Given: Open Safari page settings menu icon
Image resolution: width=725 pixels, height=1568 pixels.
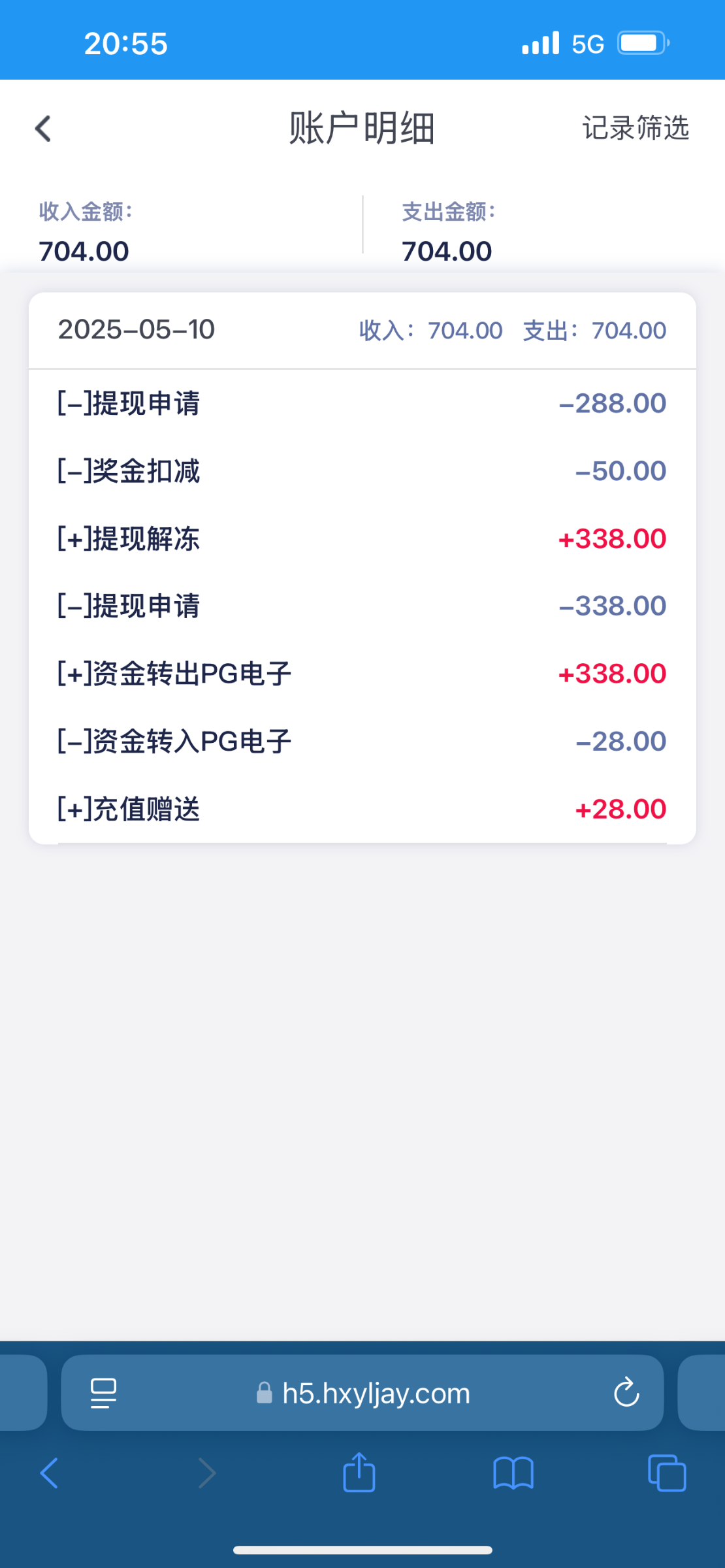Looking at the screenshot, I should point(103,1393).
